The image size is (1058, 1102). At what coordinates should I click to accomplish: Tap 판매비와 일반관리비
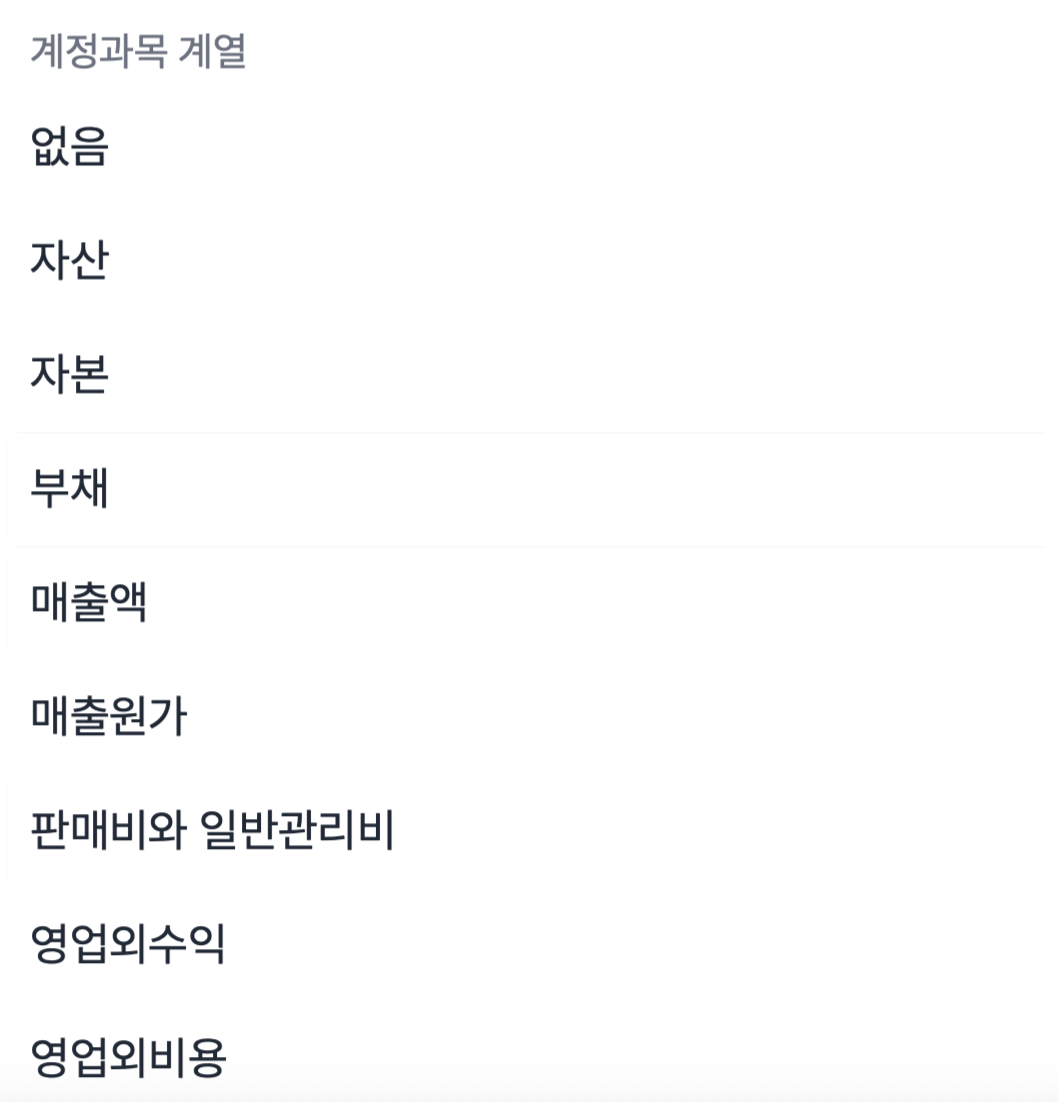213,831
